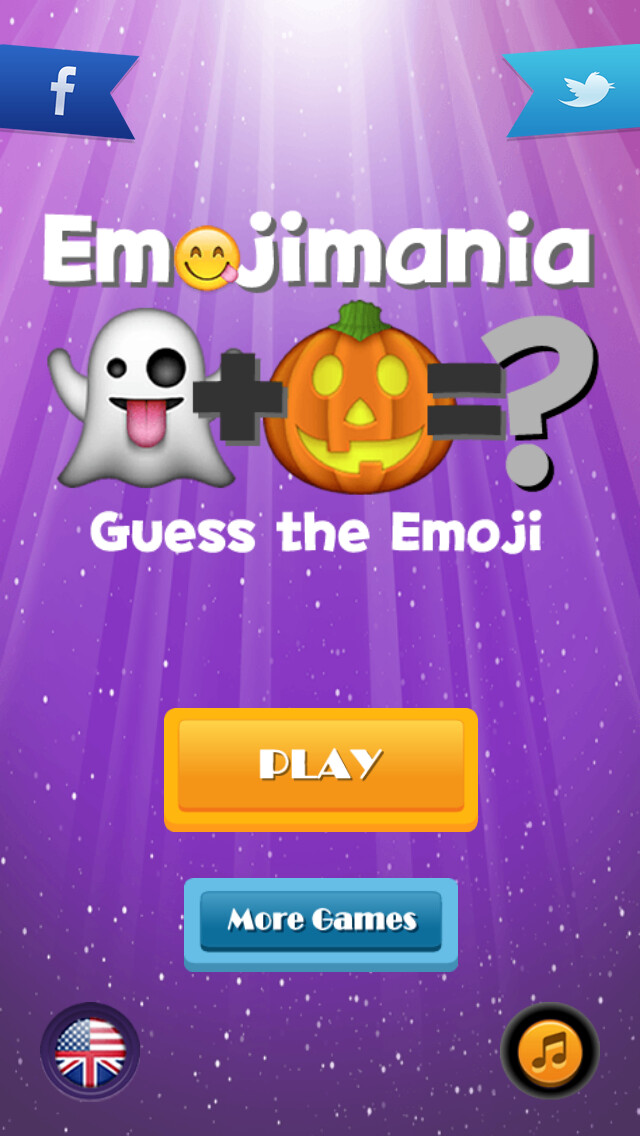Change language via the flag icon
This screenshot has height=1136, width=640.
90,1052
